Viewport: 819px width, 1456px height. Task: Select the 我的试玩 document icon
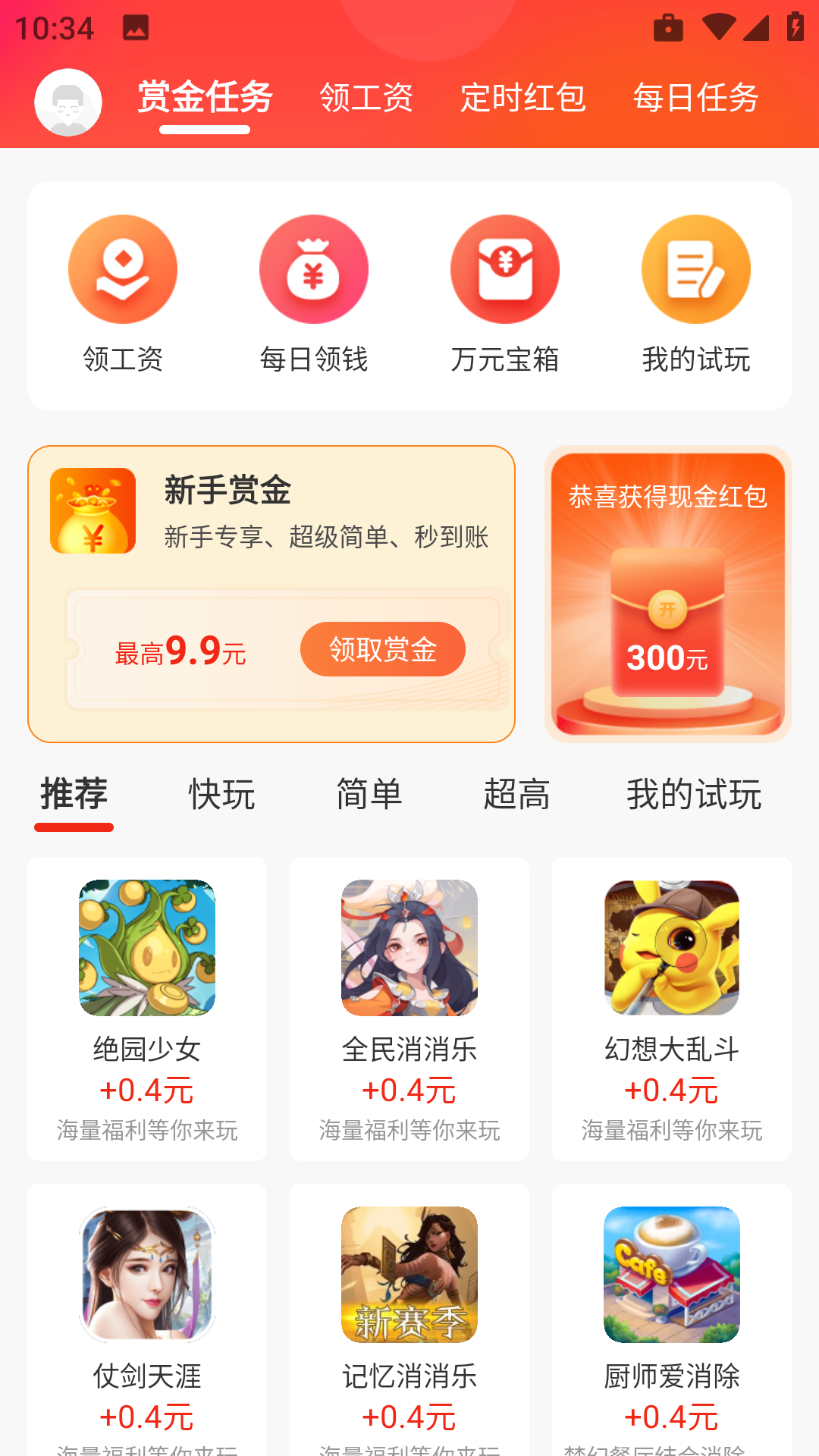pos(696,269)
